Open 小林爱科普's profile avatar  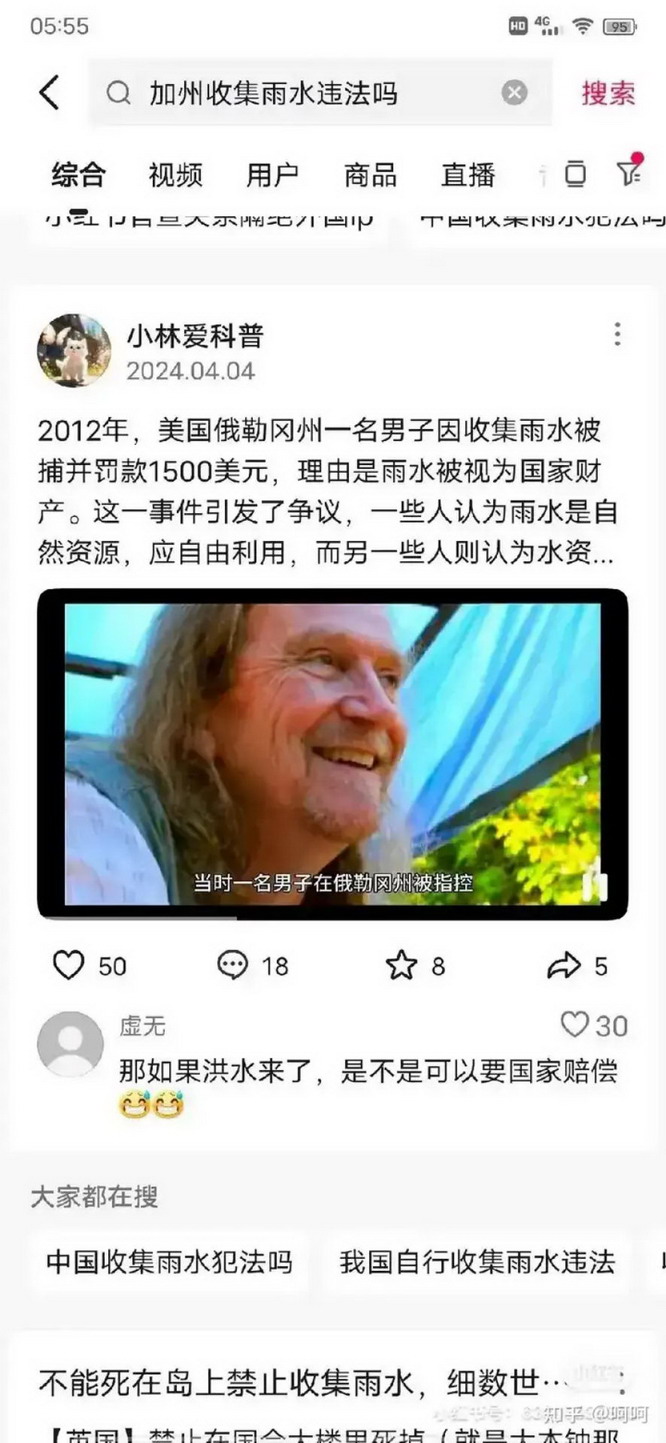(x=74, y=351)
